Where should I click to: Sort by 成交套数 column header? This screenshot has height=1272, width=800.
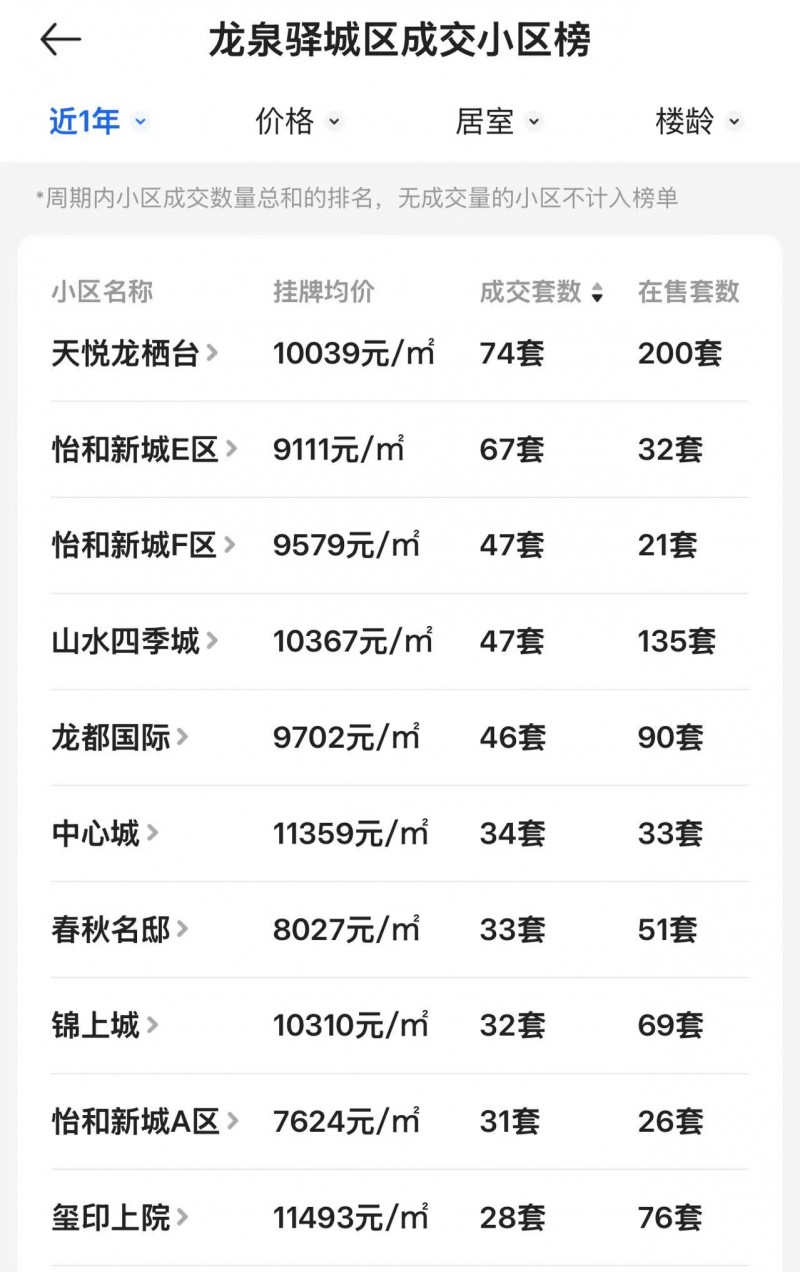(541, 292)
